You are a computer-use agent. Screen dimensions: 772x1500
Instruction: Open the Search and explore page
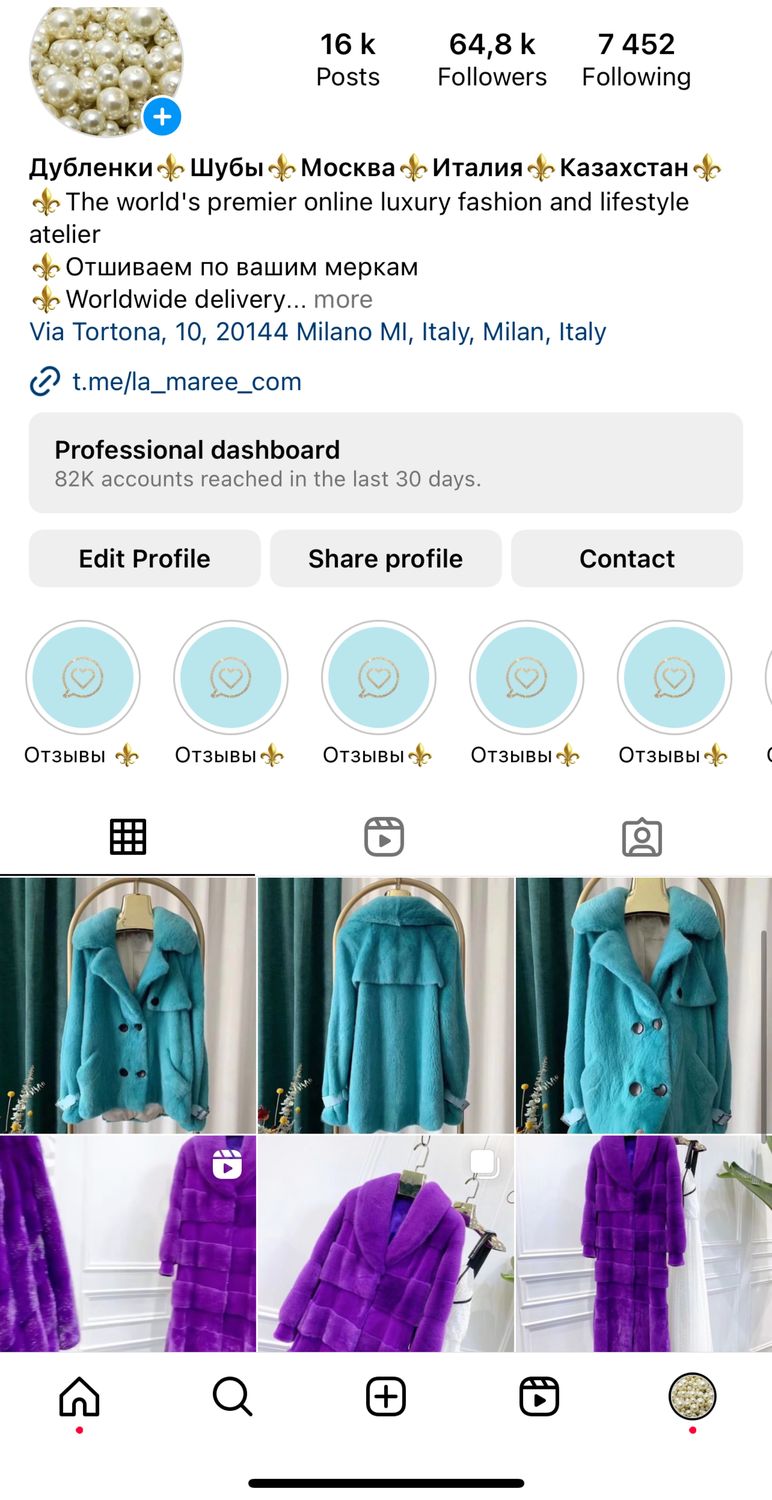[233, 1396]
